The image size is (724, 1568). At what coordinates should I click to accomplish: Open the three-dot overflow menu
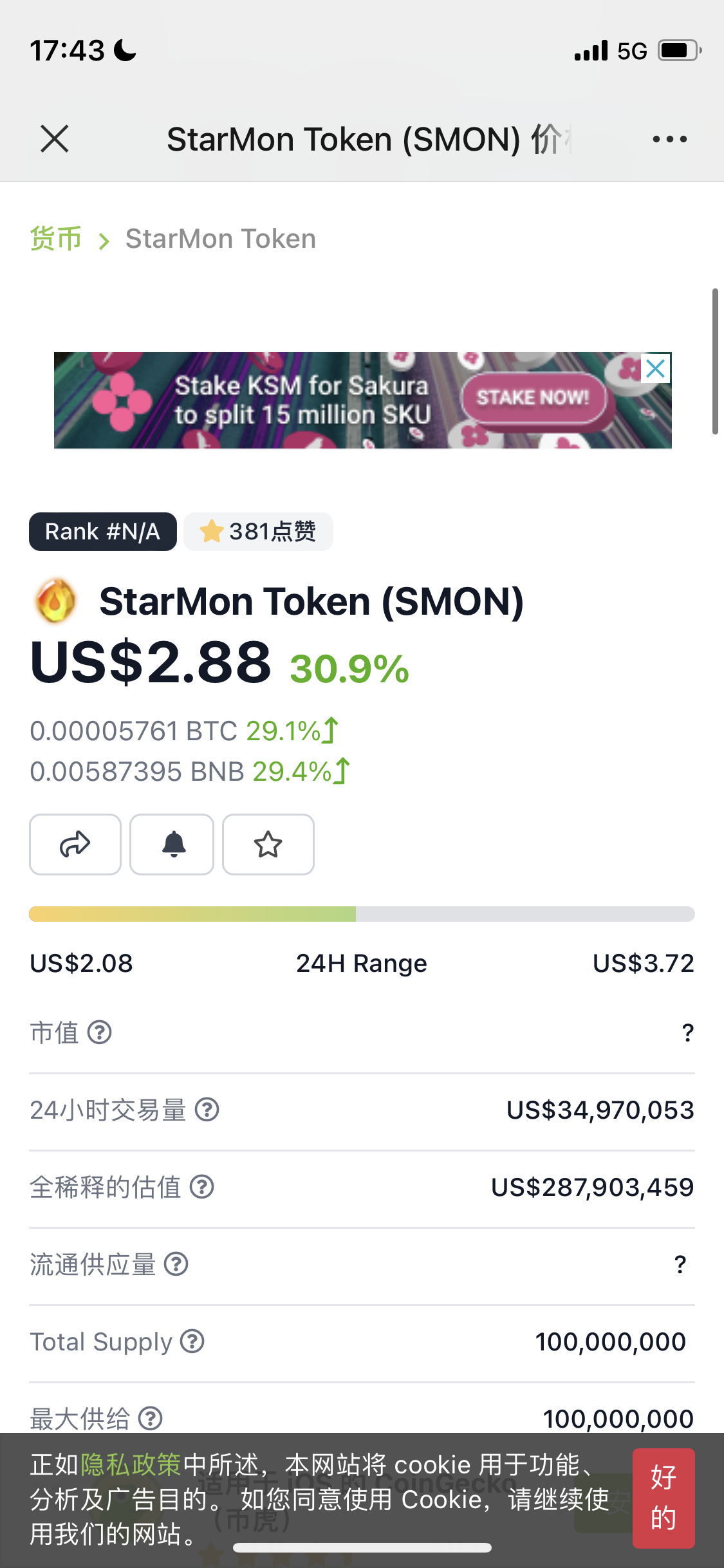click(x=669, y=139)
